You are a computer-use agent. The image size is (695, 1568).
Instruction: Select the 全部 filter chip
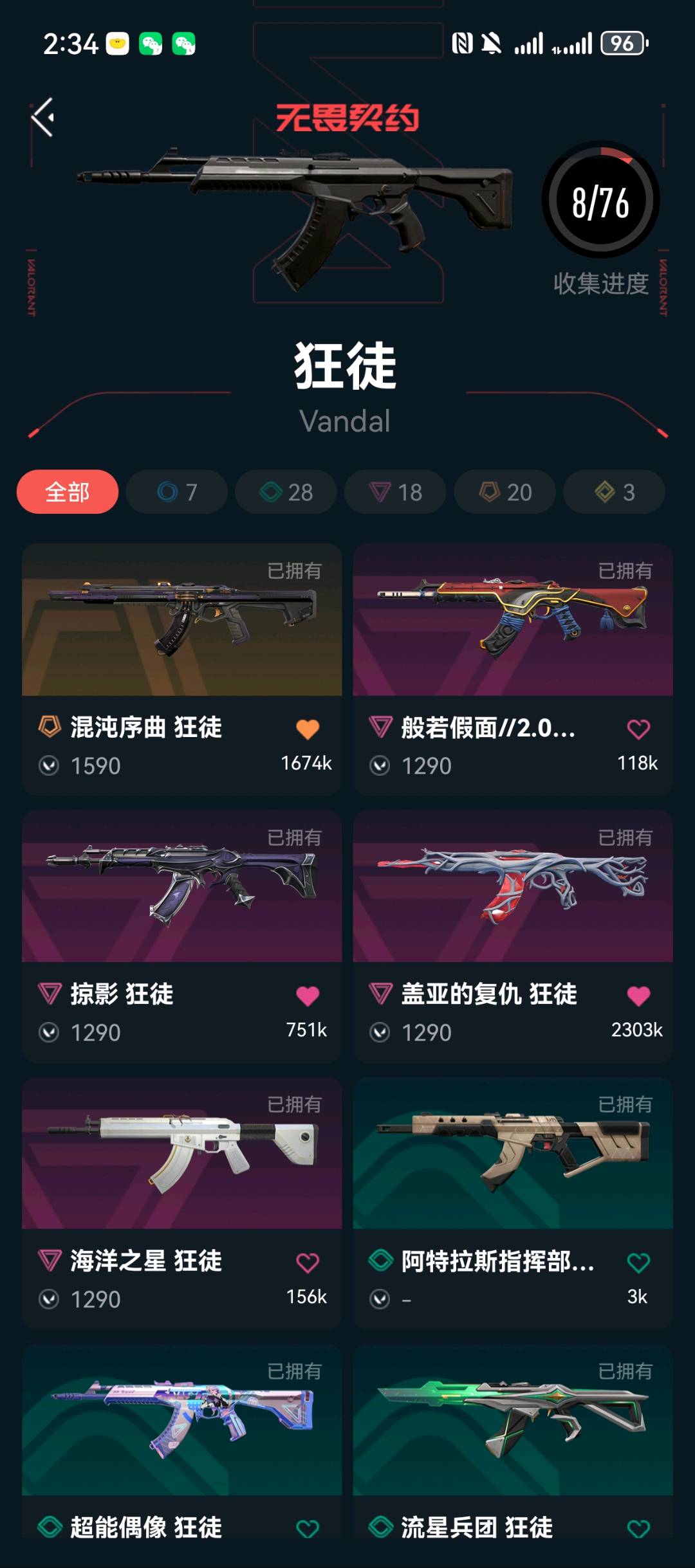pyautogui.click(x=68, y=492)
